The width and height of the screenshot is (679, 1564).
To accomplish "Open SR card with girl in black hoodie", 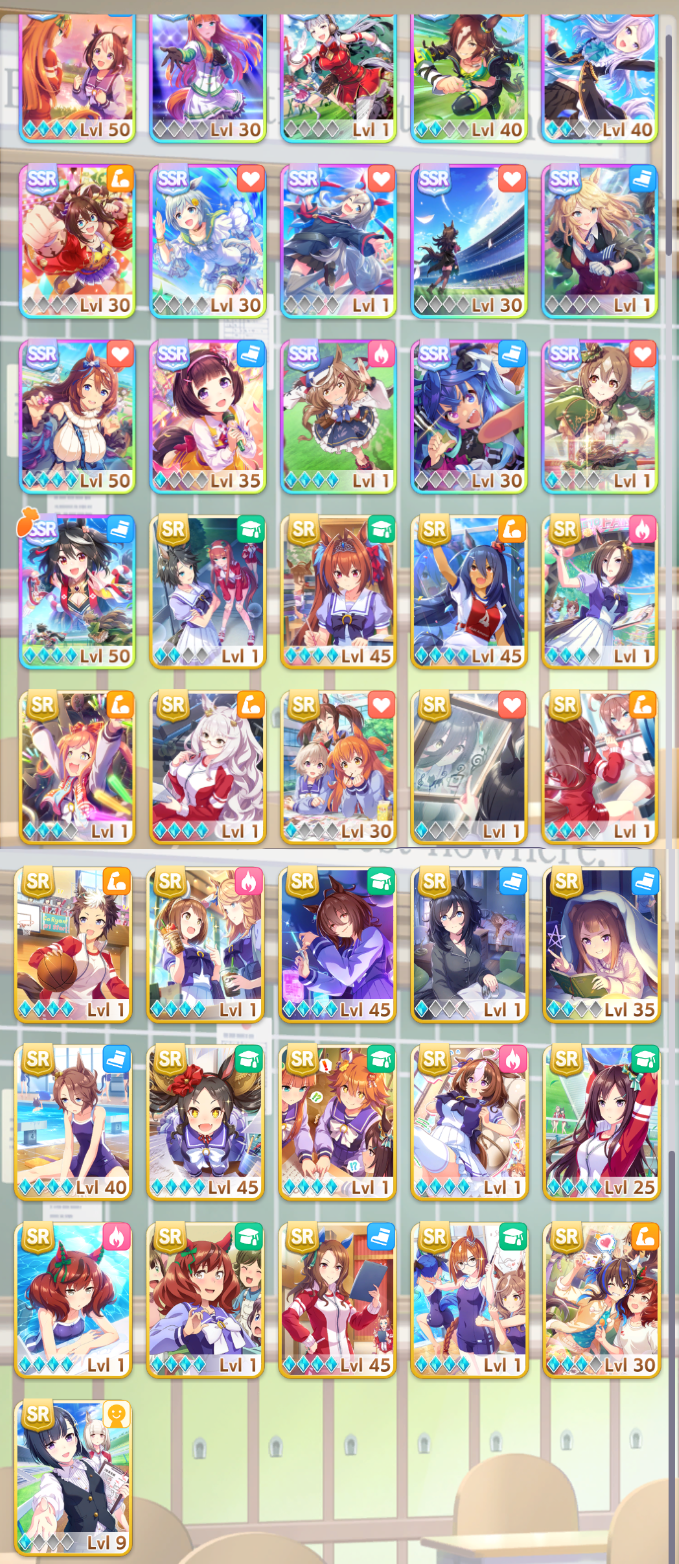I will tap(470, 943).
